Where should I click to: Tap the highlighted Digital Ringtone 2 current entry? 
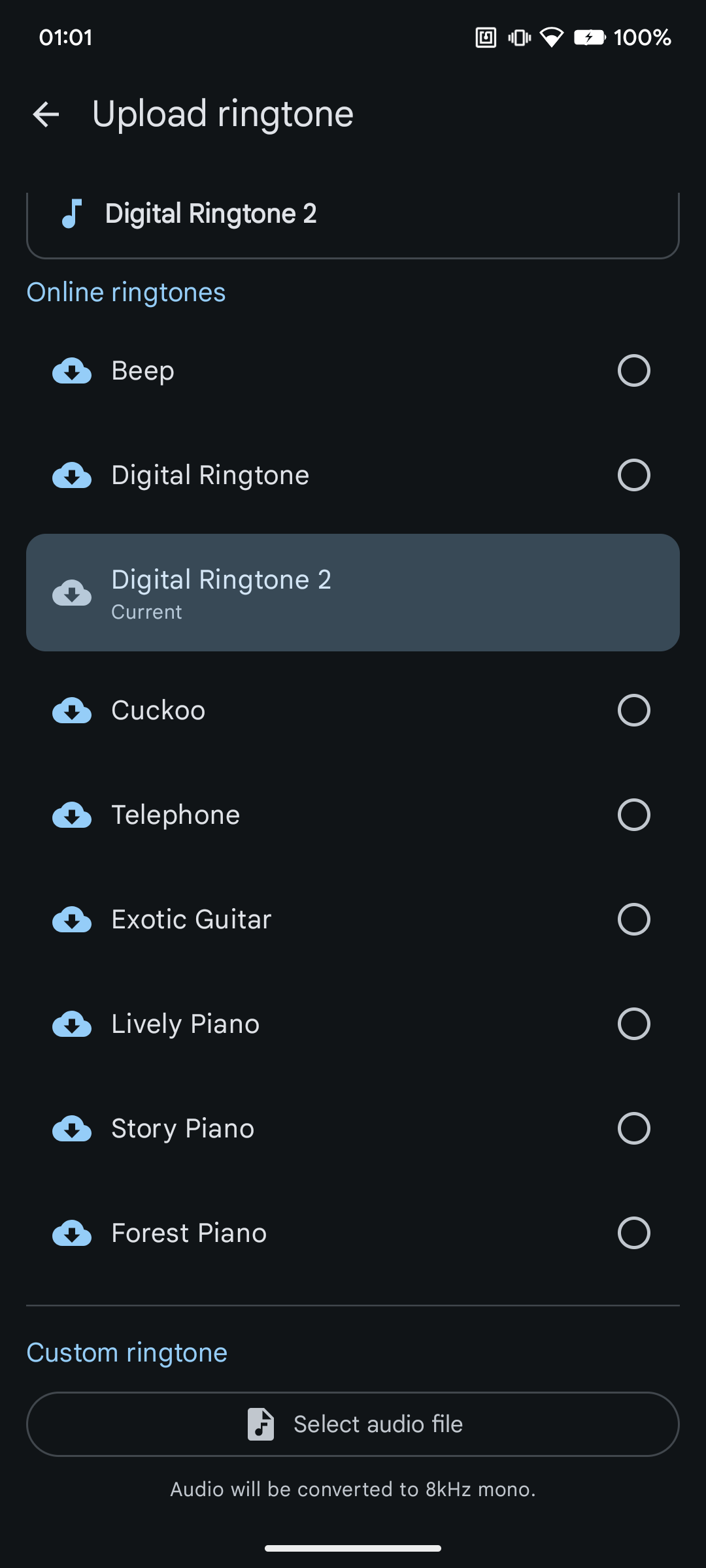[x=353, y=592]
